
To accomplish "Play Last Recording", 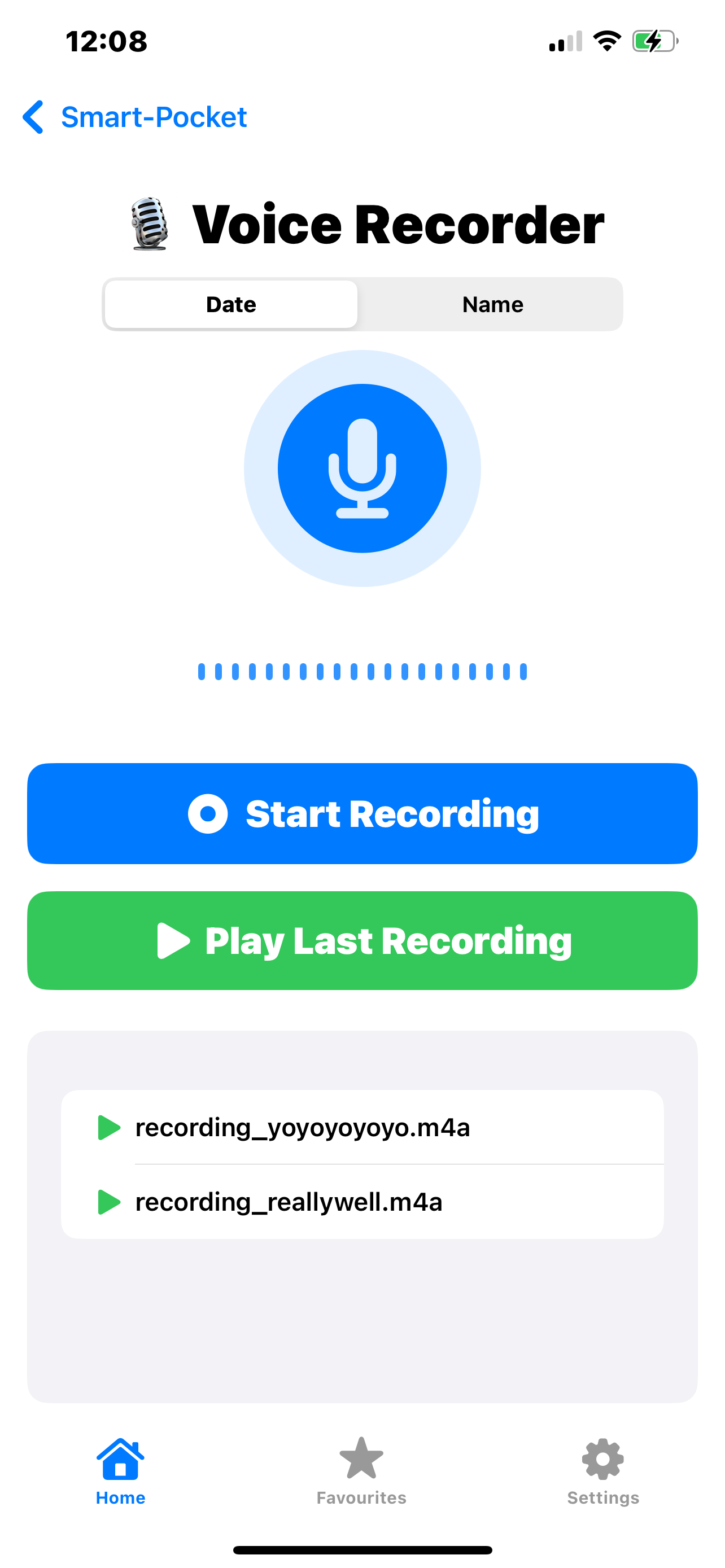I will pos(362,940).
